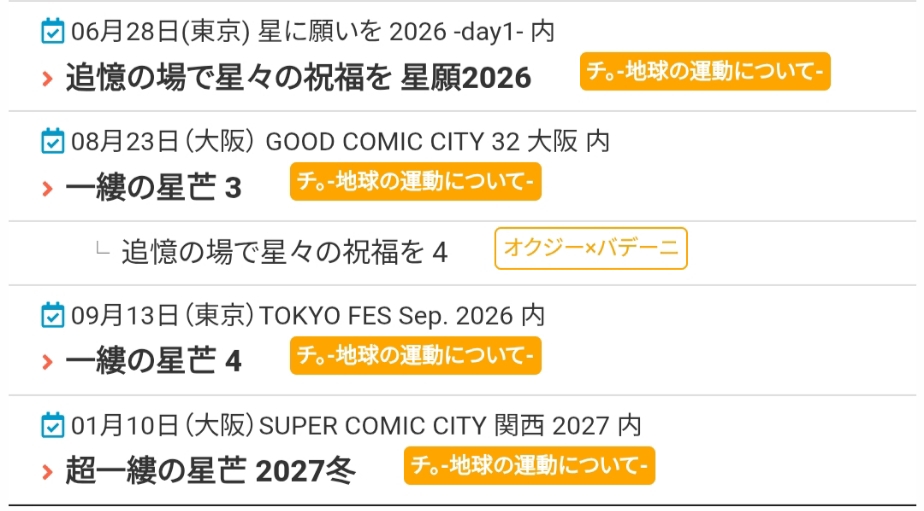Viewport: 924px width, 511px height.
Task: Open sub-event 追憶の場で星々の祝福を 4
Action: [x=284, y=252]
